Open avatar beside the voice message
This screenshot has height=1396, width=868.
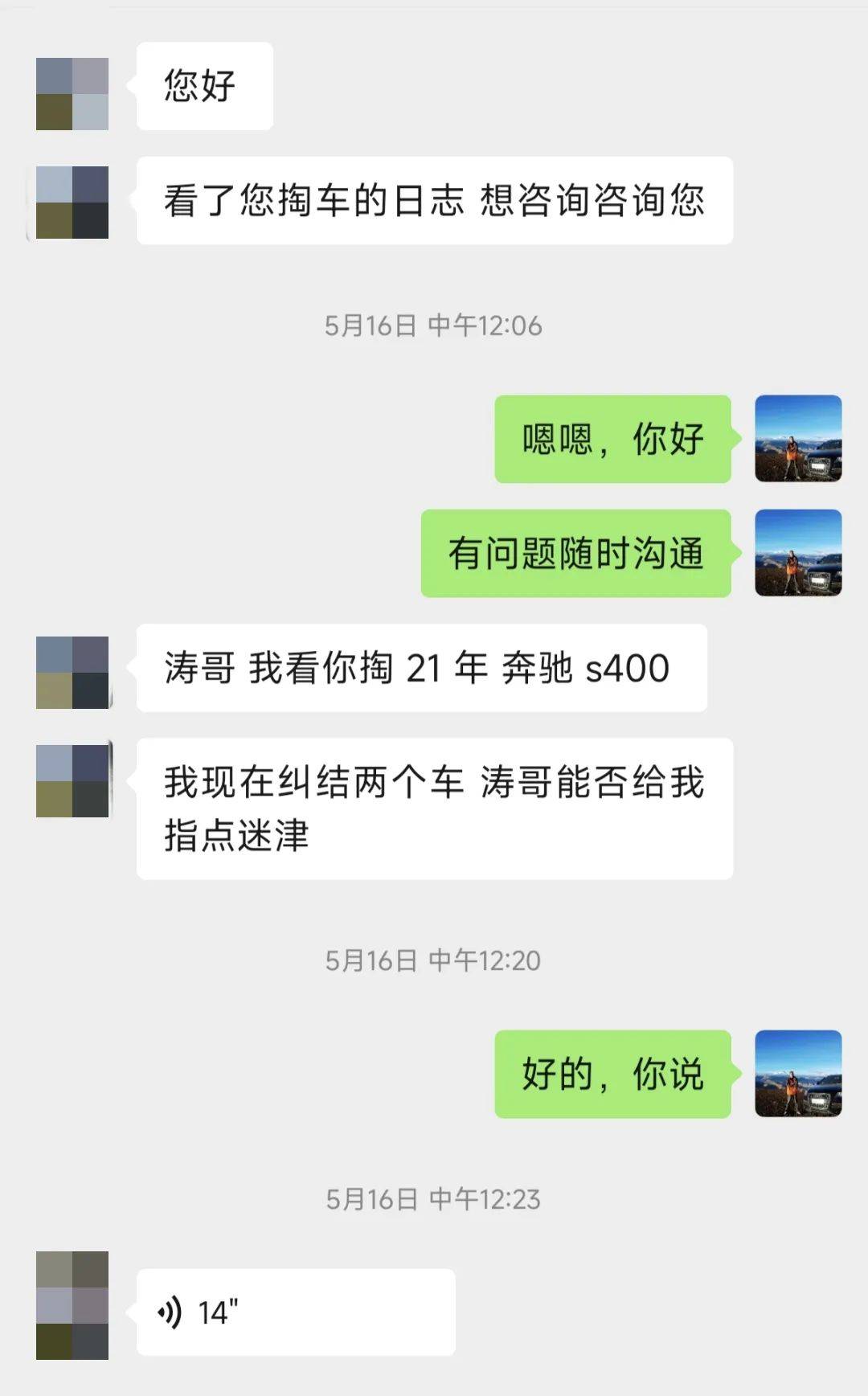coord(72,1305)
